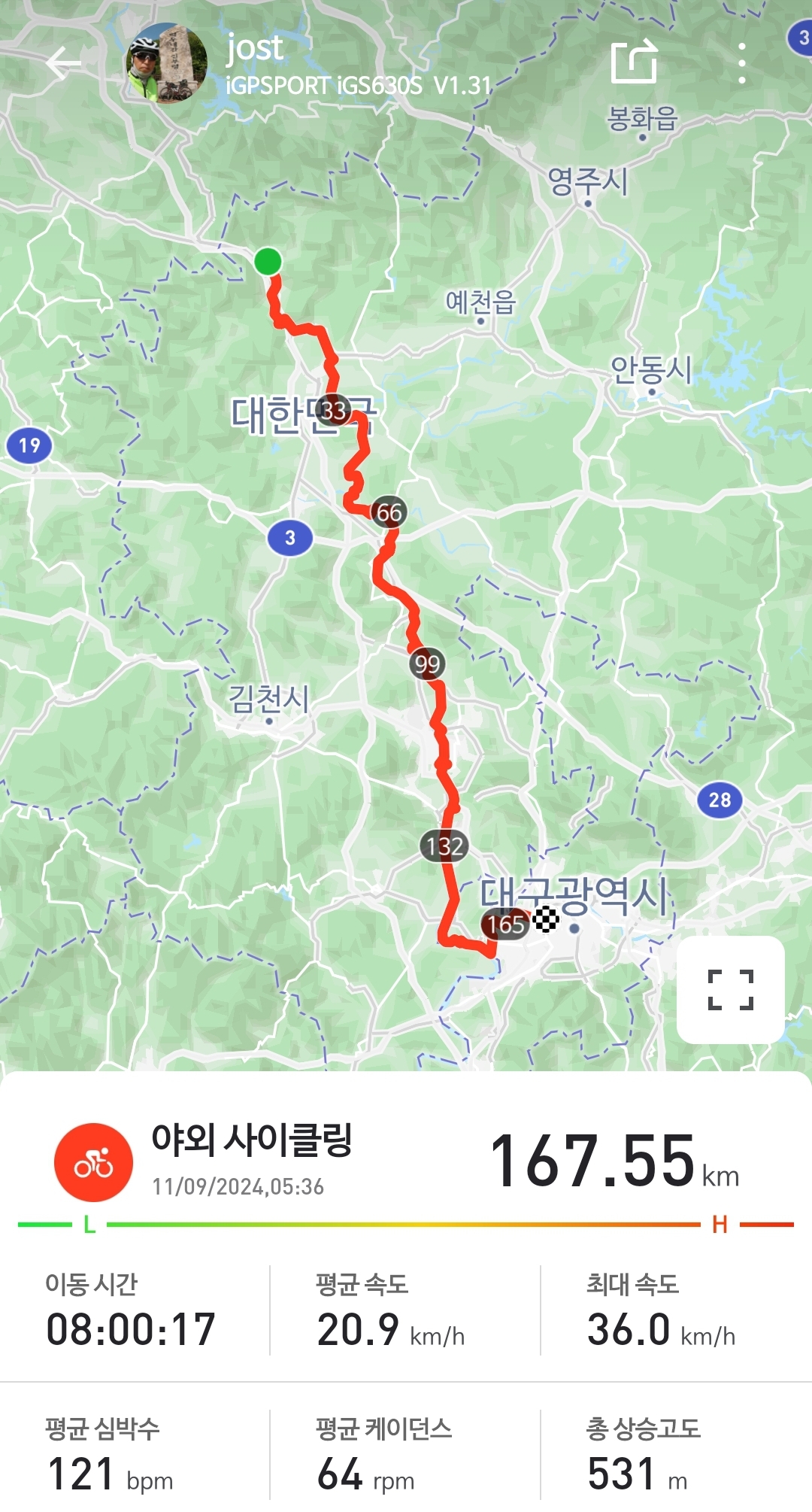Screen dimensions: 812x1512
Task: Go back using the arrow
Action: [x=63, y=63]
